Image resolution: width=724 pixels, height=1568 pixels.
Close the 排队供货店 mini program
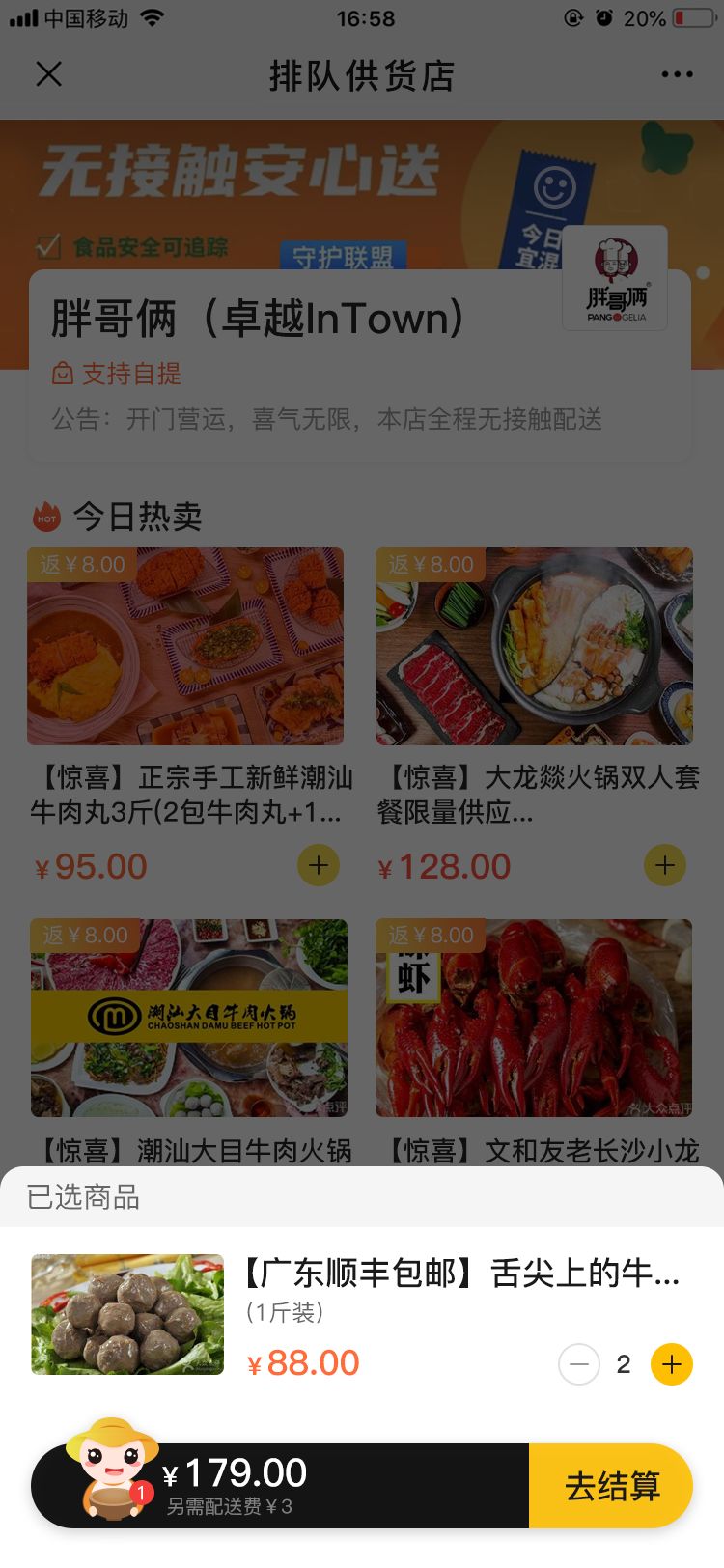(x=48, y=74)
